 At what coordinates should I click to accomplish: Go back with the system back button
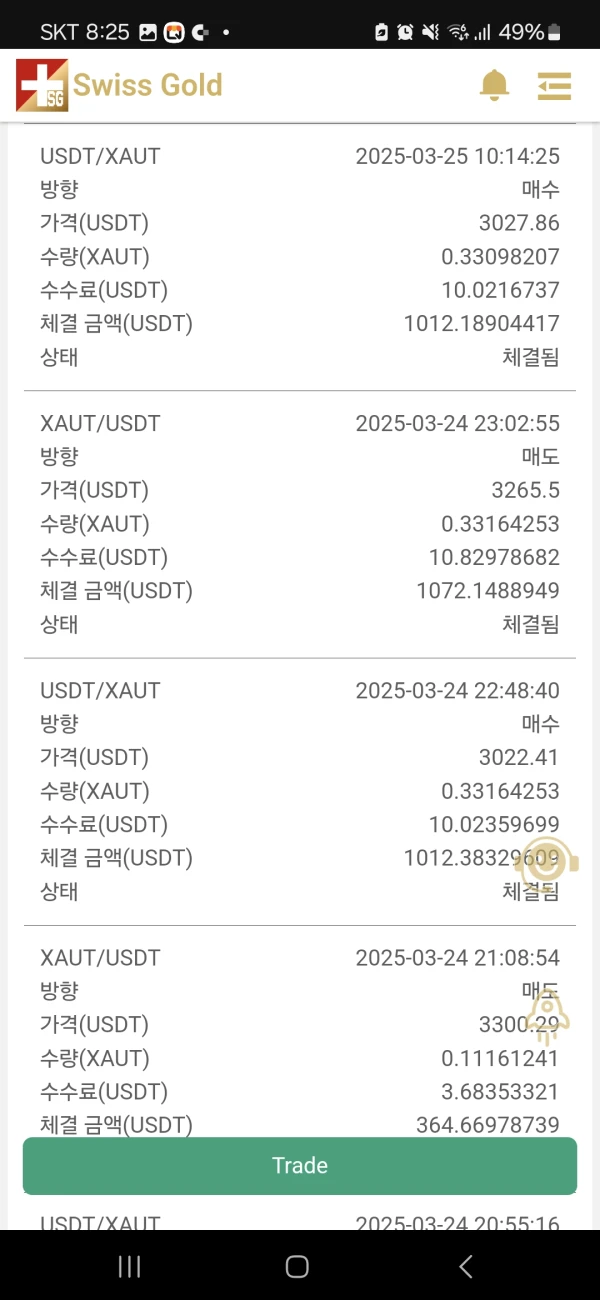tap(465, 1267)
